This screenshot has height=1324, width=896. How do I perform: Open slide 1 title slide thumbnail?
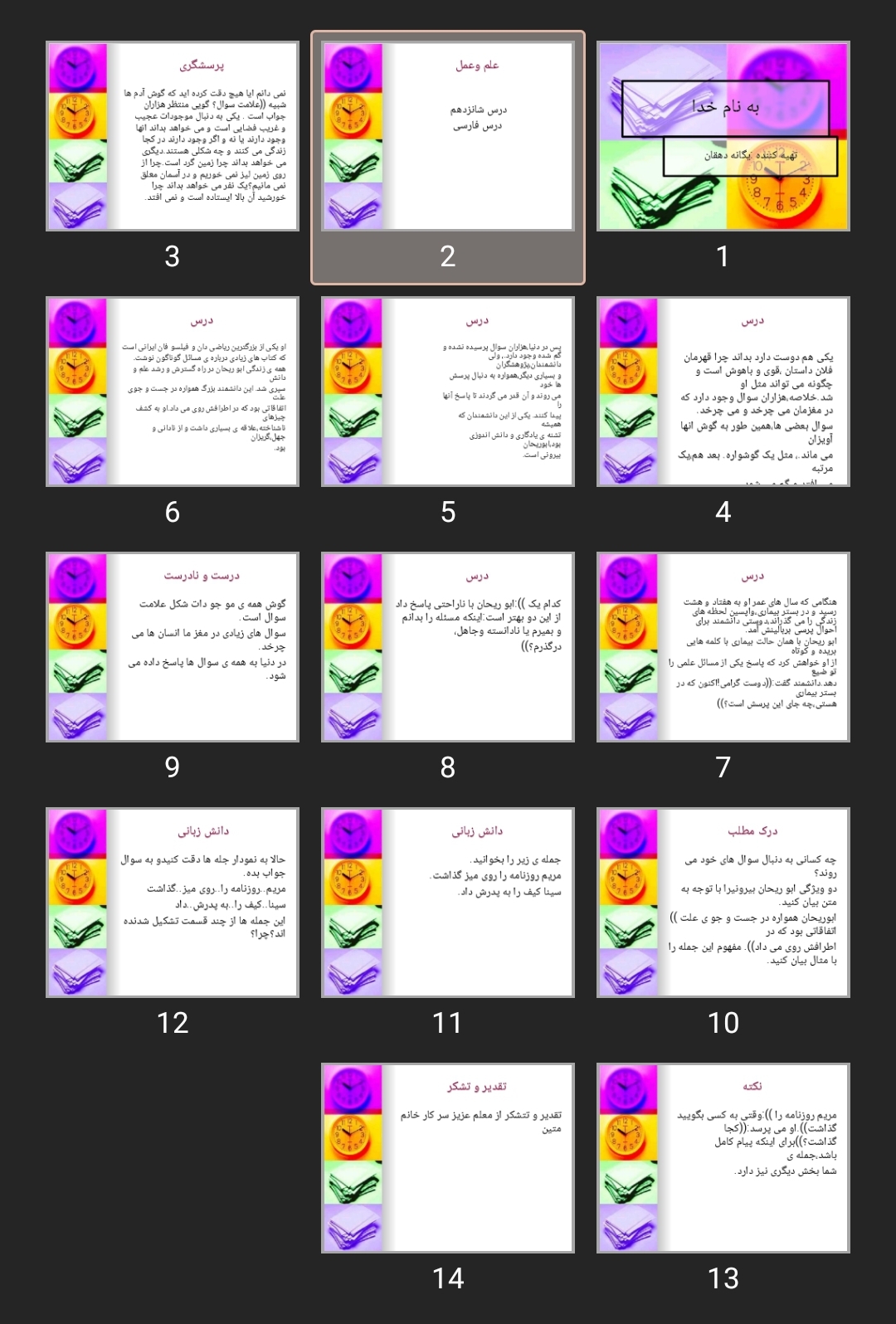[x=723, y=136]
